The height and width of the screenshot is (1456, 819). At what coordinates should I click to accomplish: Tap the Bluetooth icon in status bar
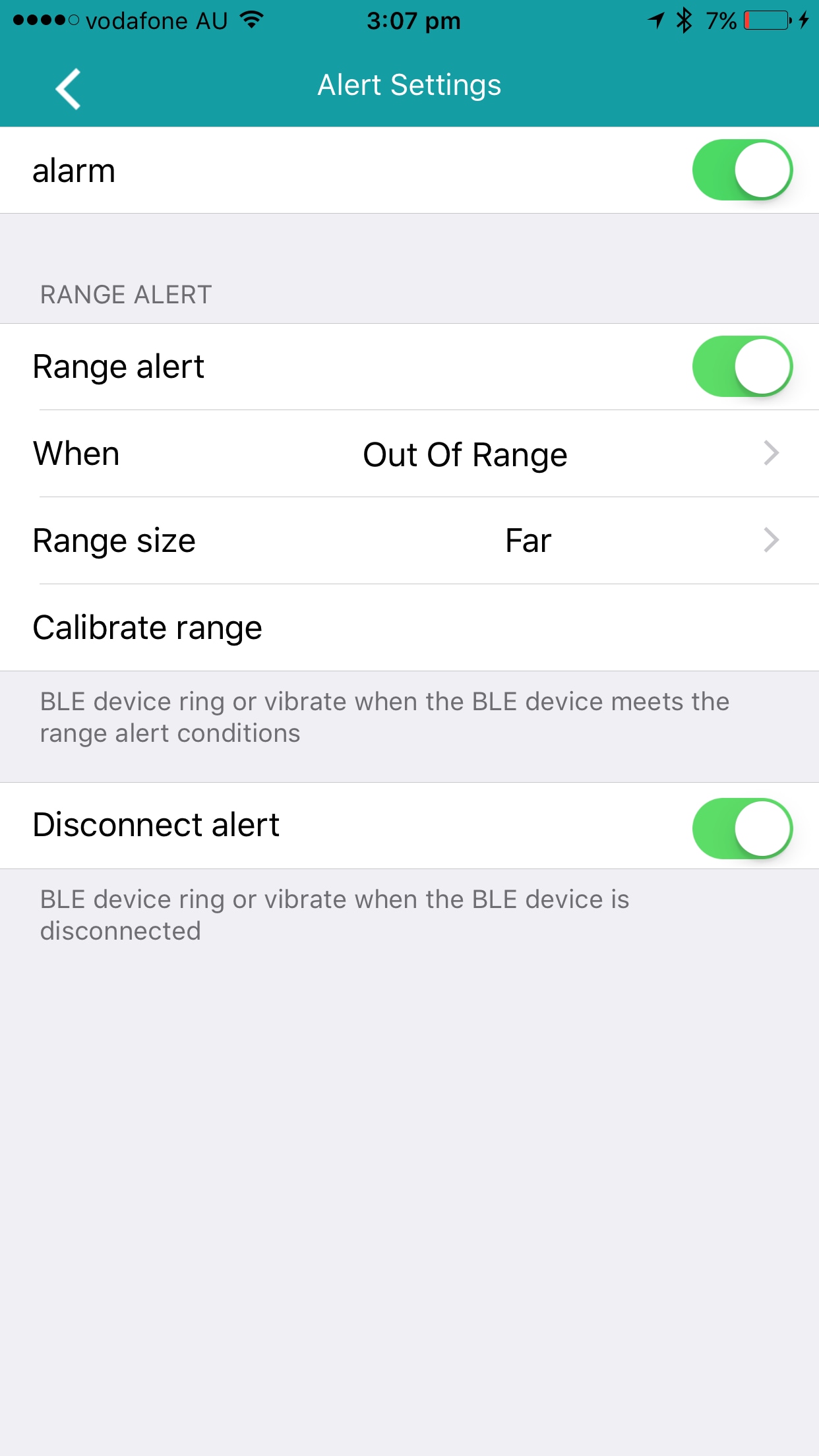point(684,20)
